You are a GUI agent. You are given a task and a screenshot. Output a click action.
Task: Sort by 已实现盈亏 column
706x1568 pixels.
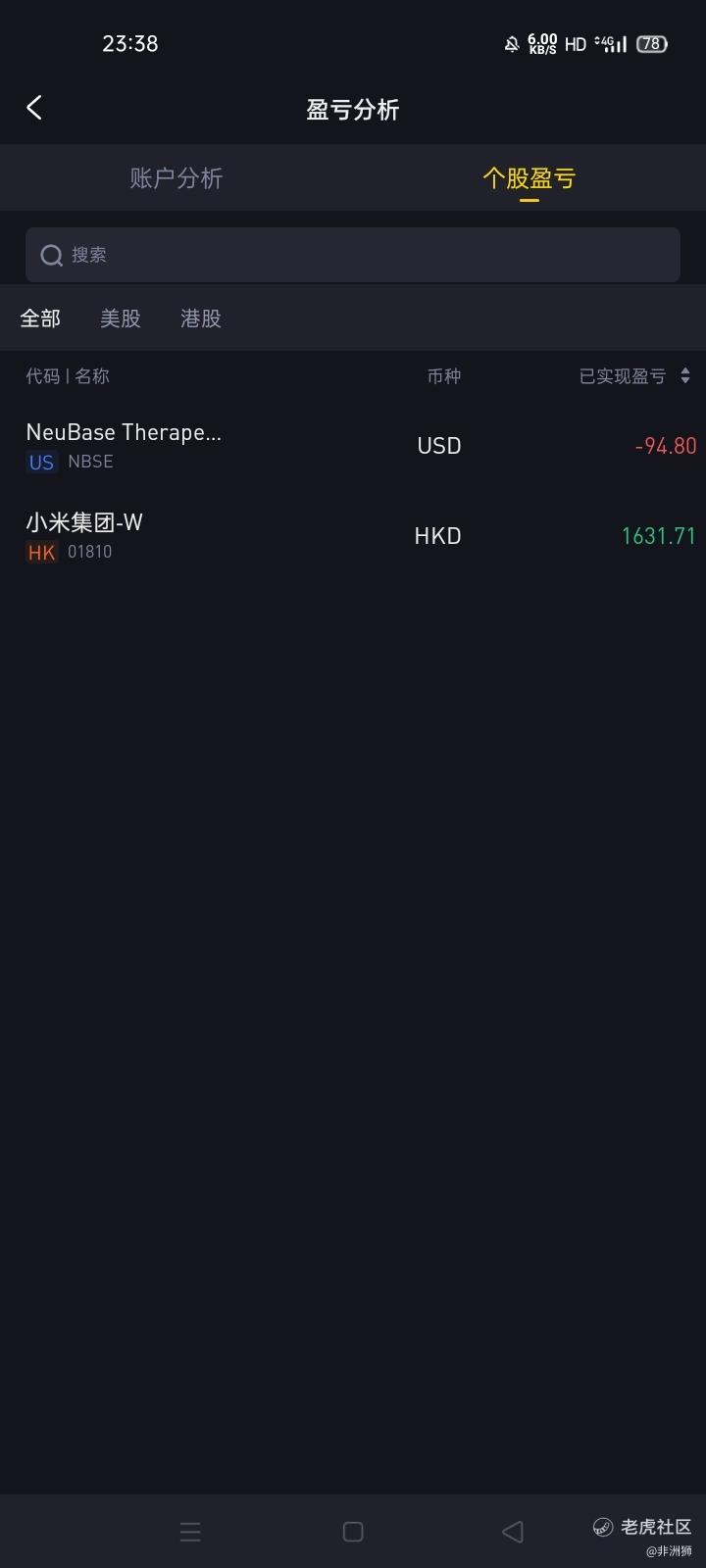click(x=634, y=376)
